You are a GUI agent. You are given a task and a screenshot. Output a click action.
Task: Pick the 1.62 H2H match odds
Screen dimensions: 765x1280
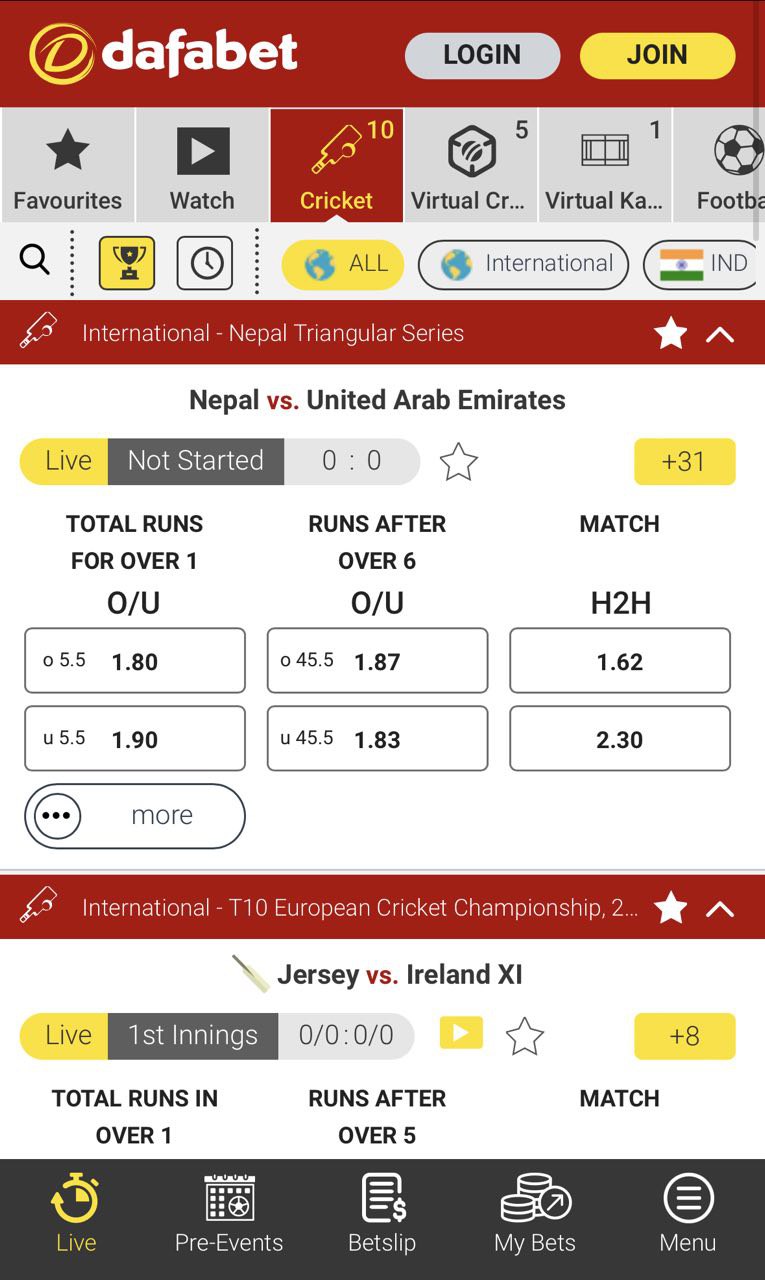point(620,661)
